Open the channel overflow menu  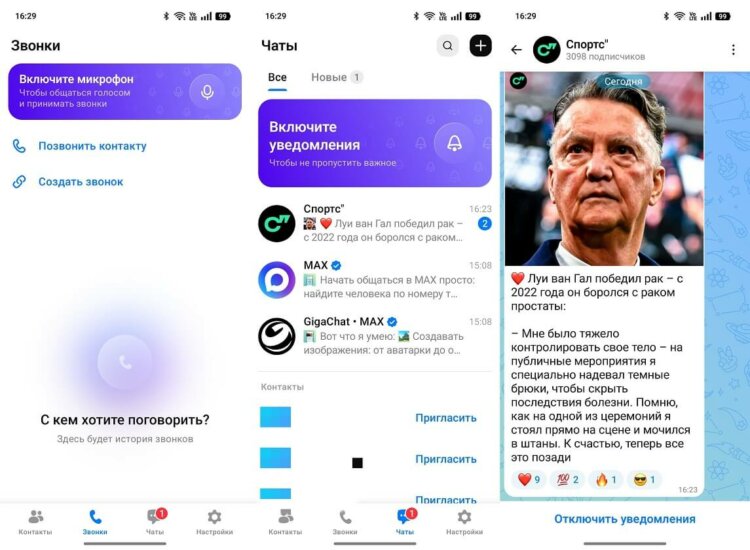click(x=733, y=50)
